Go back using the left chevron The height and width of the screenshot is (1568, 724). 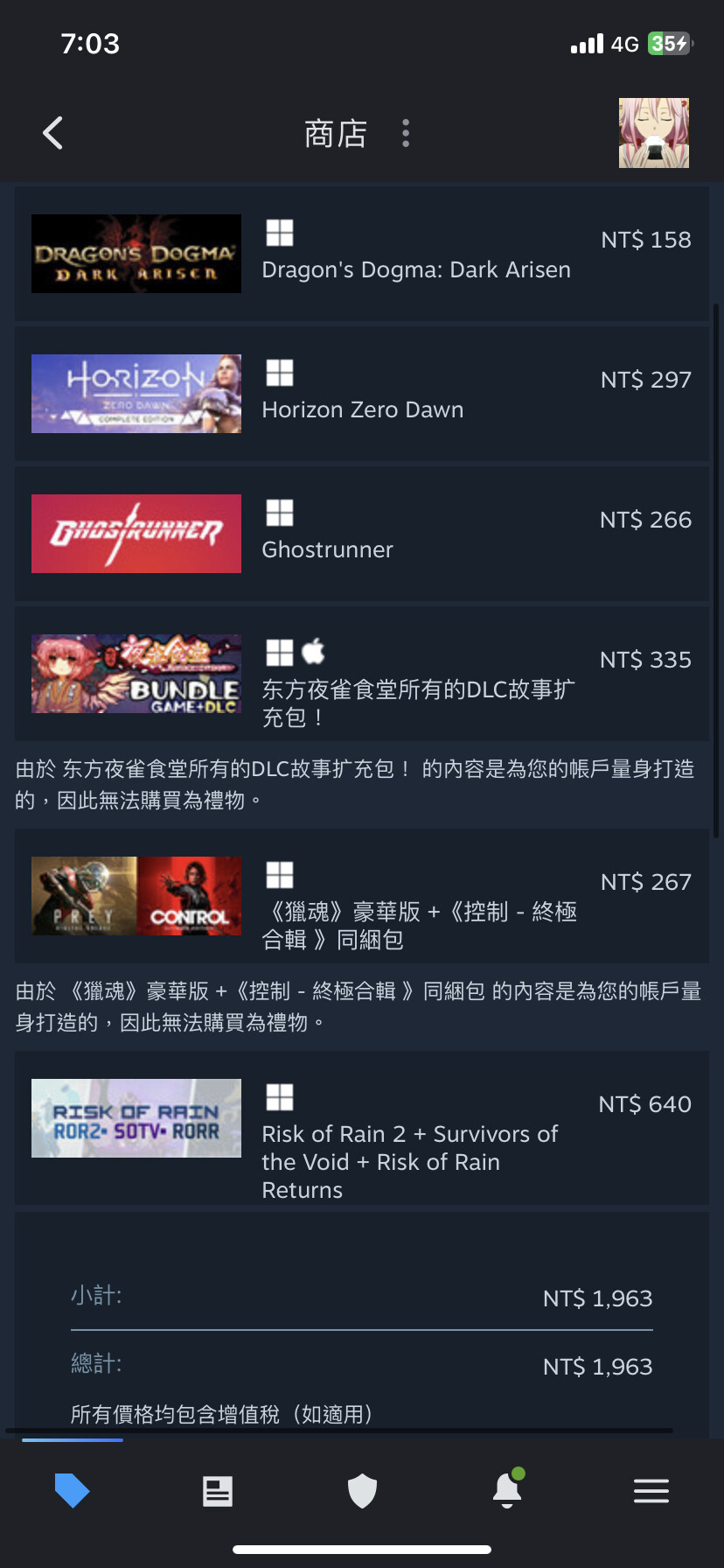52,133
